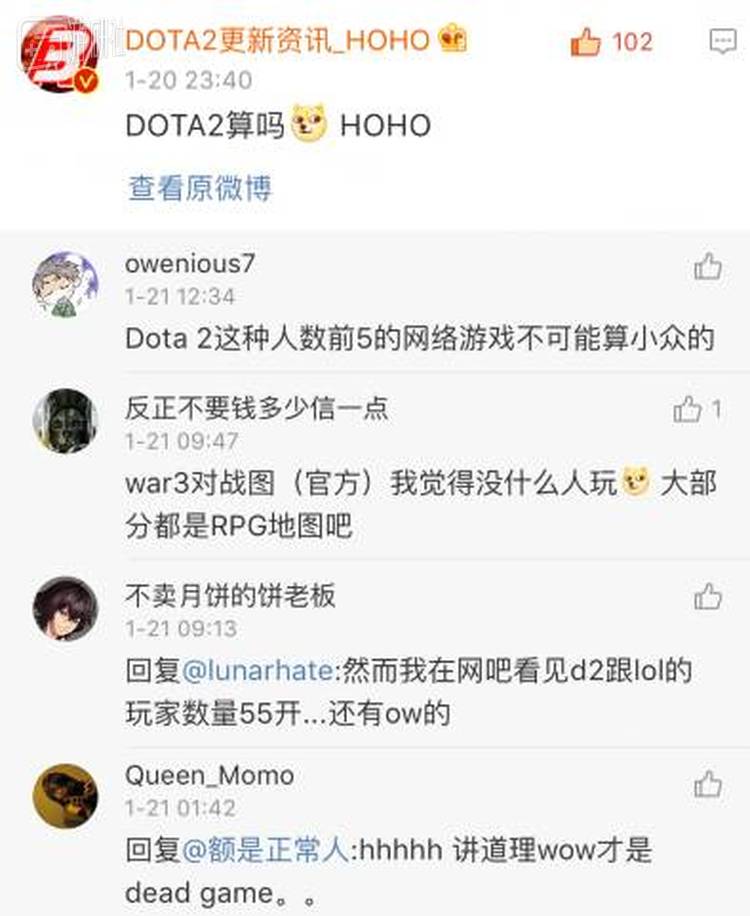Open 反正不要钱多少信一点's avatar
This screenshot has height=916, width=750.
(65, 421)
